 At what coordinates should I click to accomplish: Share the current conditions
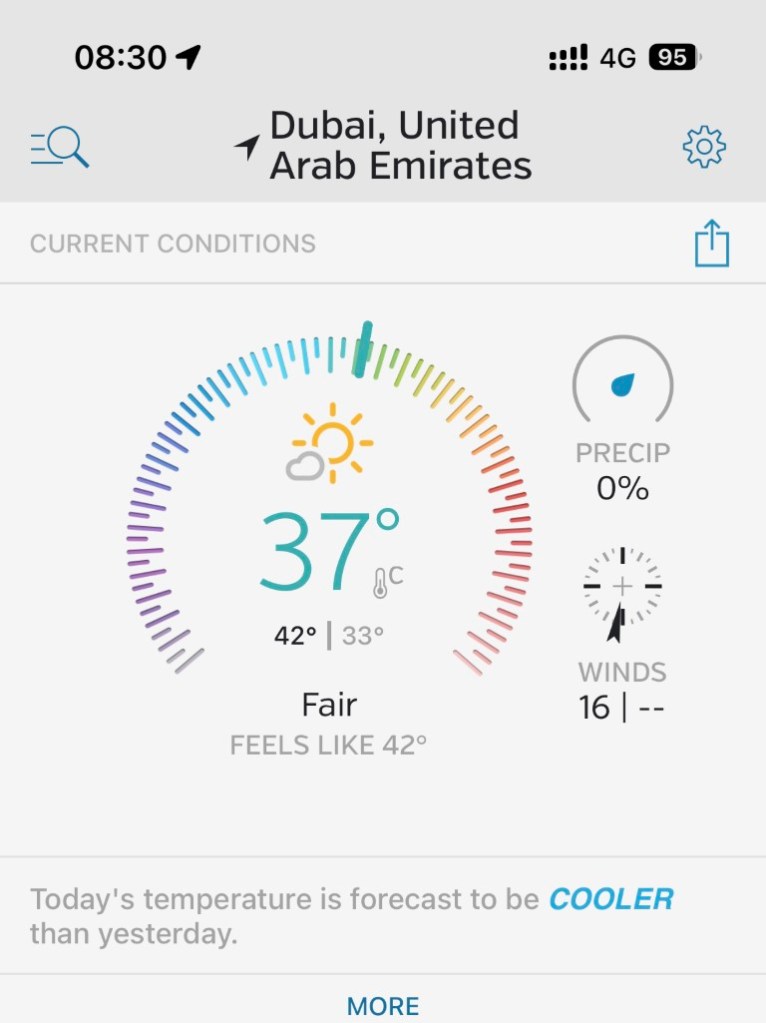point(712,244)
